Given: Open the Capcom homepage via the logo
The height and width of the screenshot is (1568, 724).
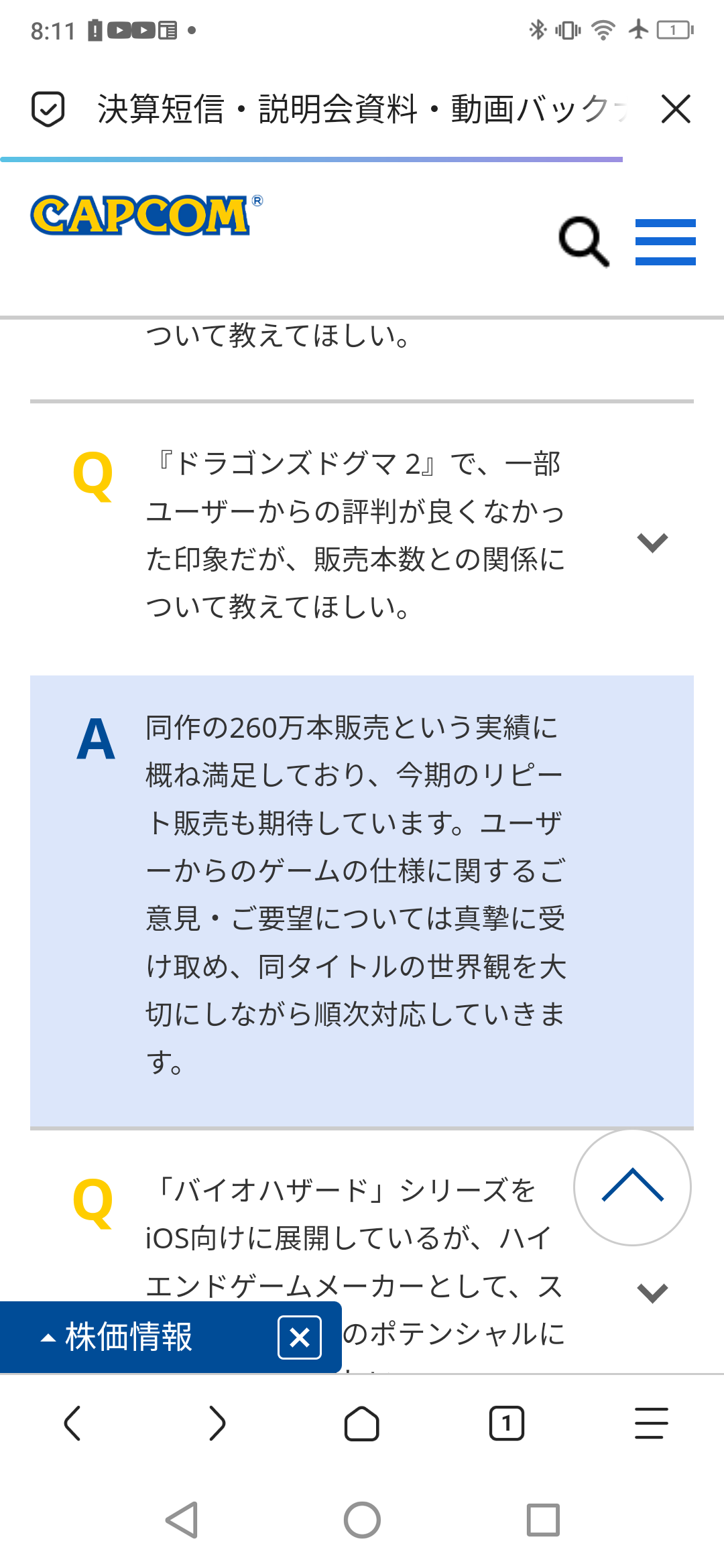Looking at the screenshot, I should pos(147,215).
